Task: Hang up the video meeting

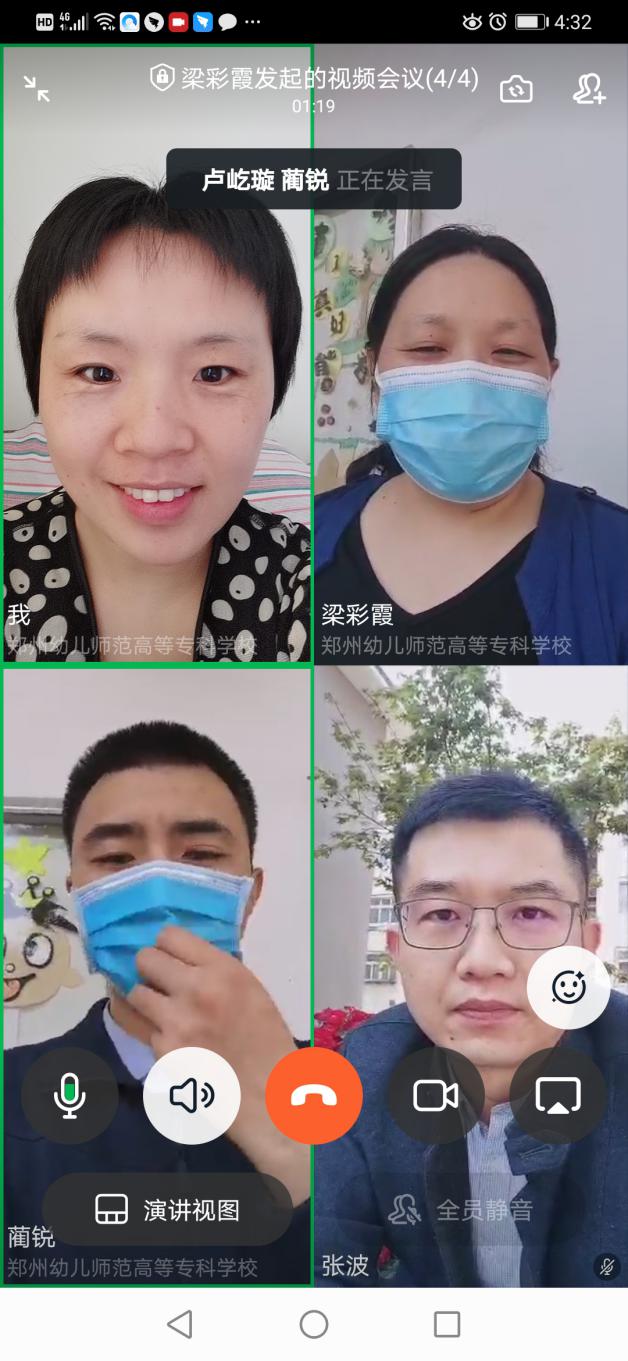Action: (314, 1096)
